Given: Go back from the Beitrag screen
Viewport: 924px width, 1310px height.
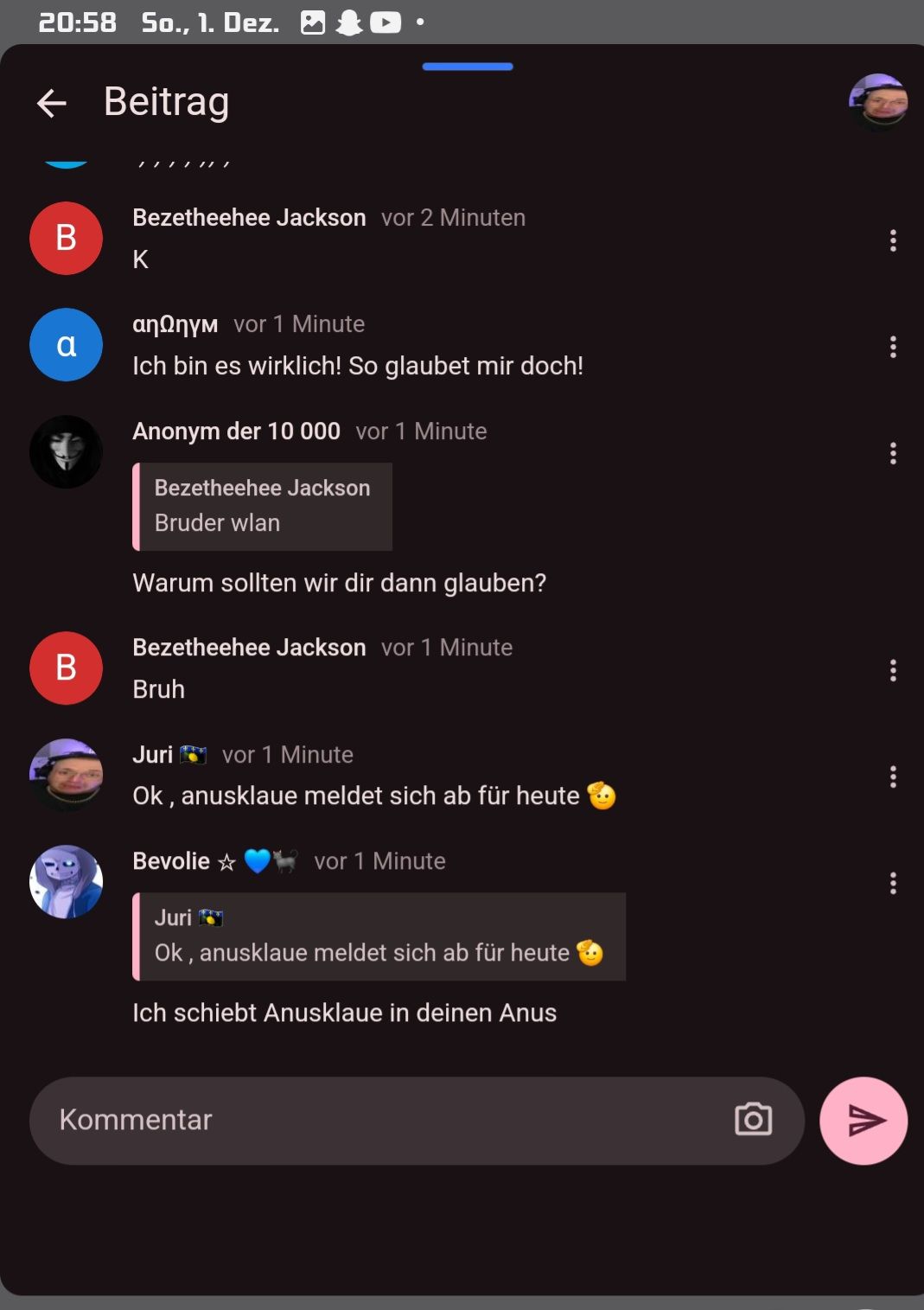Looking at the screenshot, I should point(52,103).
